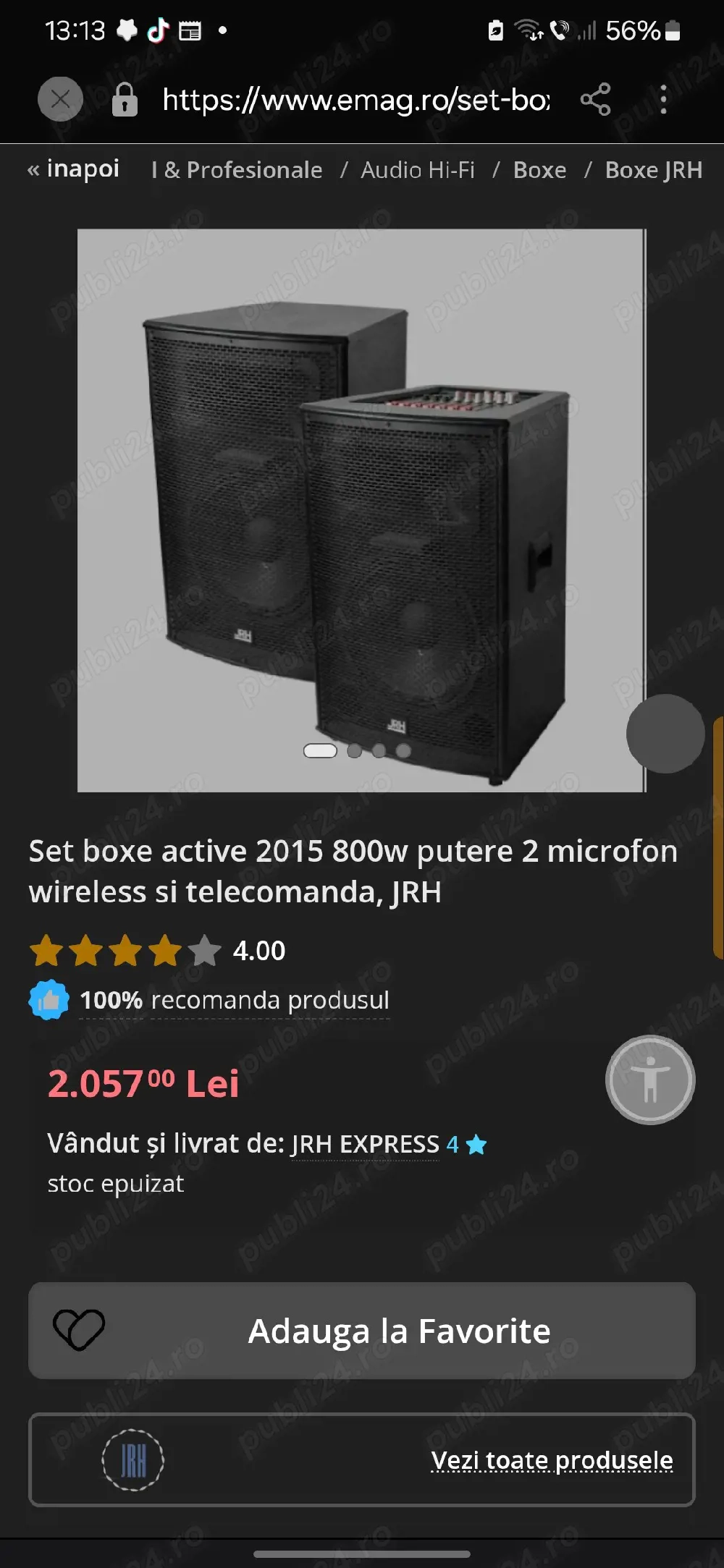This screenshot has height=1568, width=724.
Task: Tap the heart icon on the Favorite button
Action: click(x=77, y=1330)
